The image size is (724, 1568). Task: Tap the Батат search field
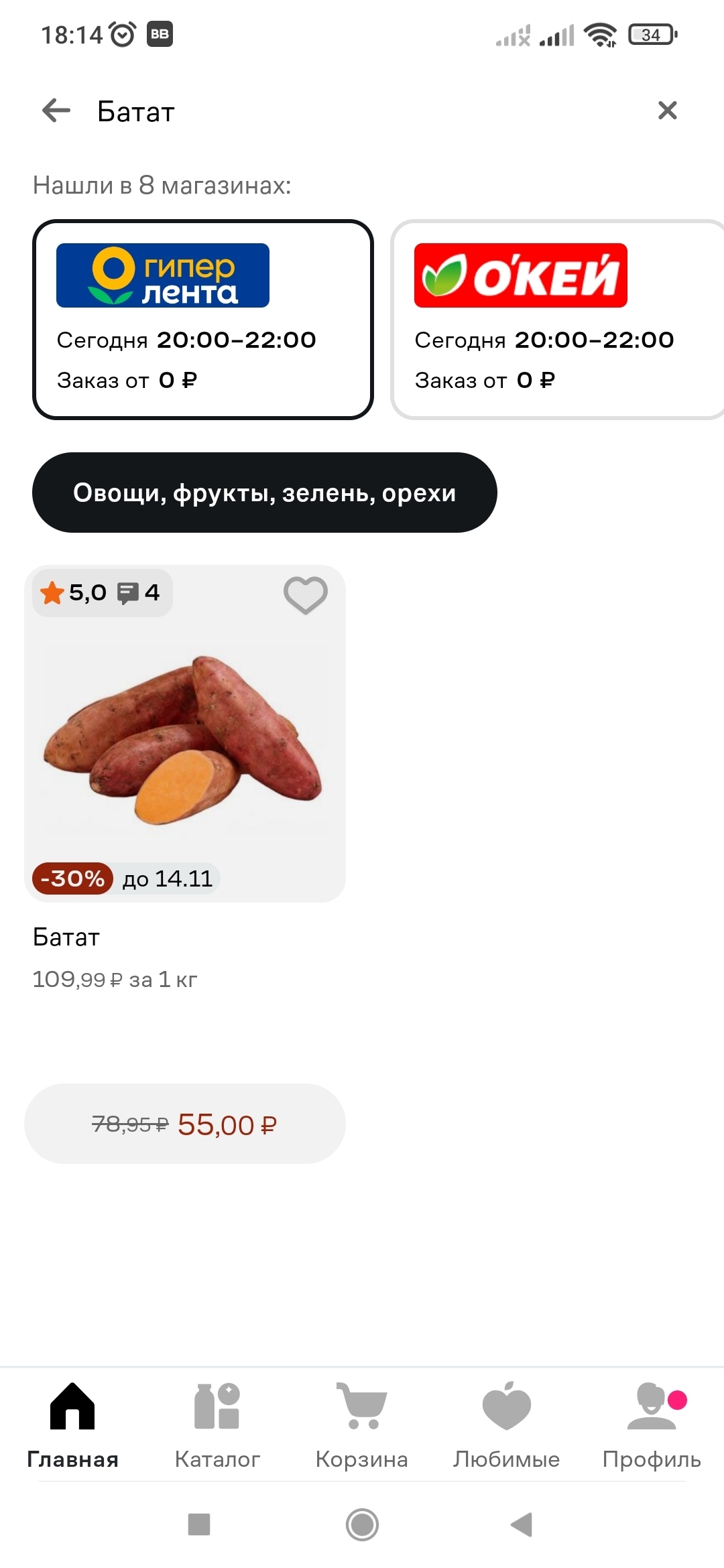pyautogui.click(x=335, y=111)
